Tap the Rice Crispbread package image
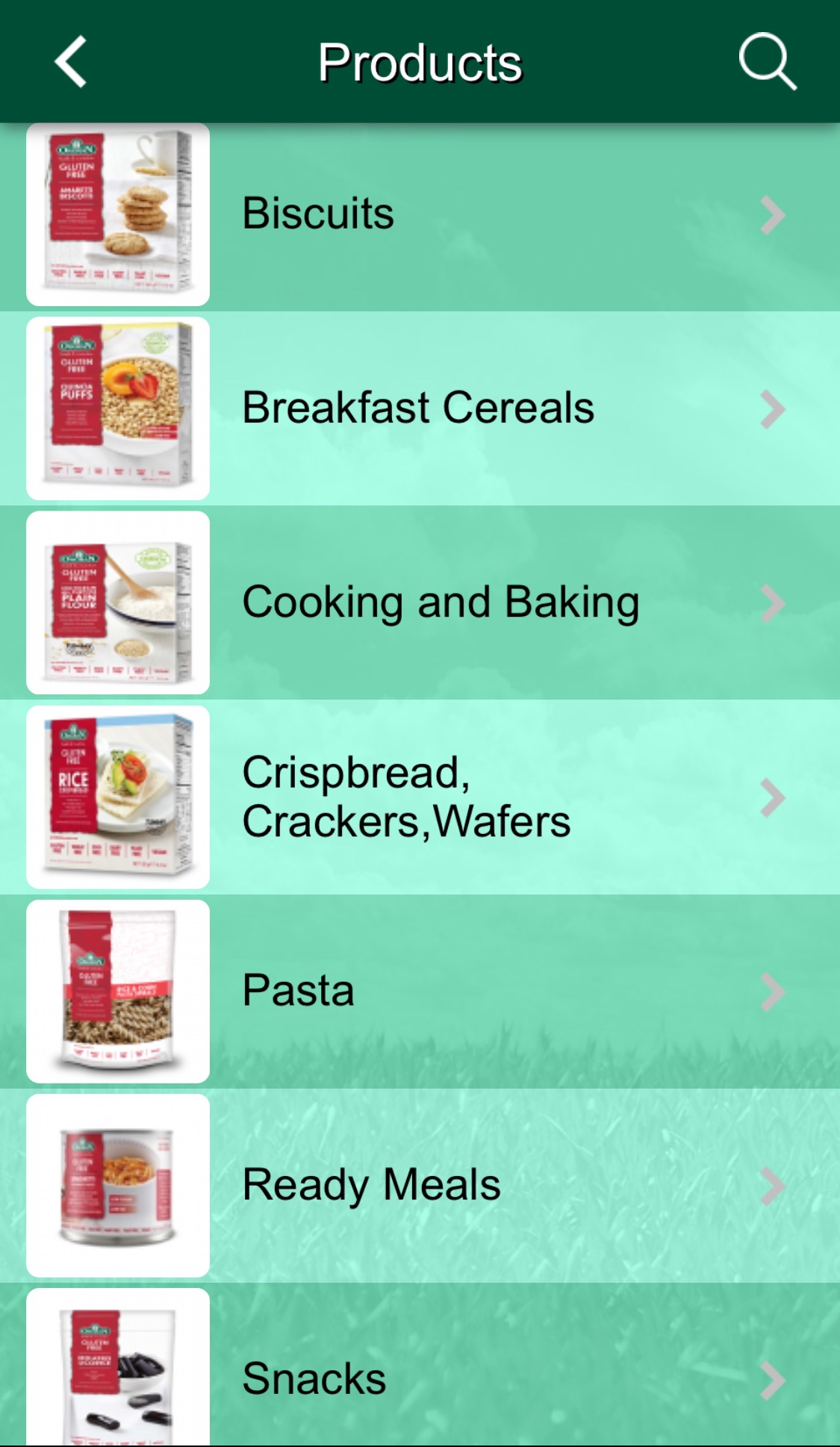This screenshot has height=1447, width=840. tap(119, 796)
